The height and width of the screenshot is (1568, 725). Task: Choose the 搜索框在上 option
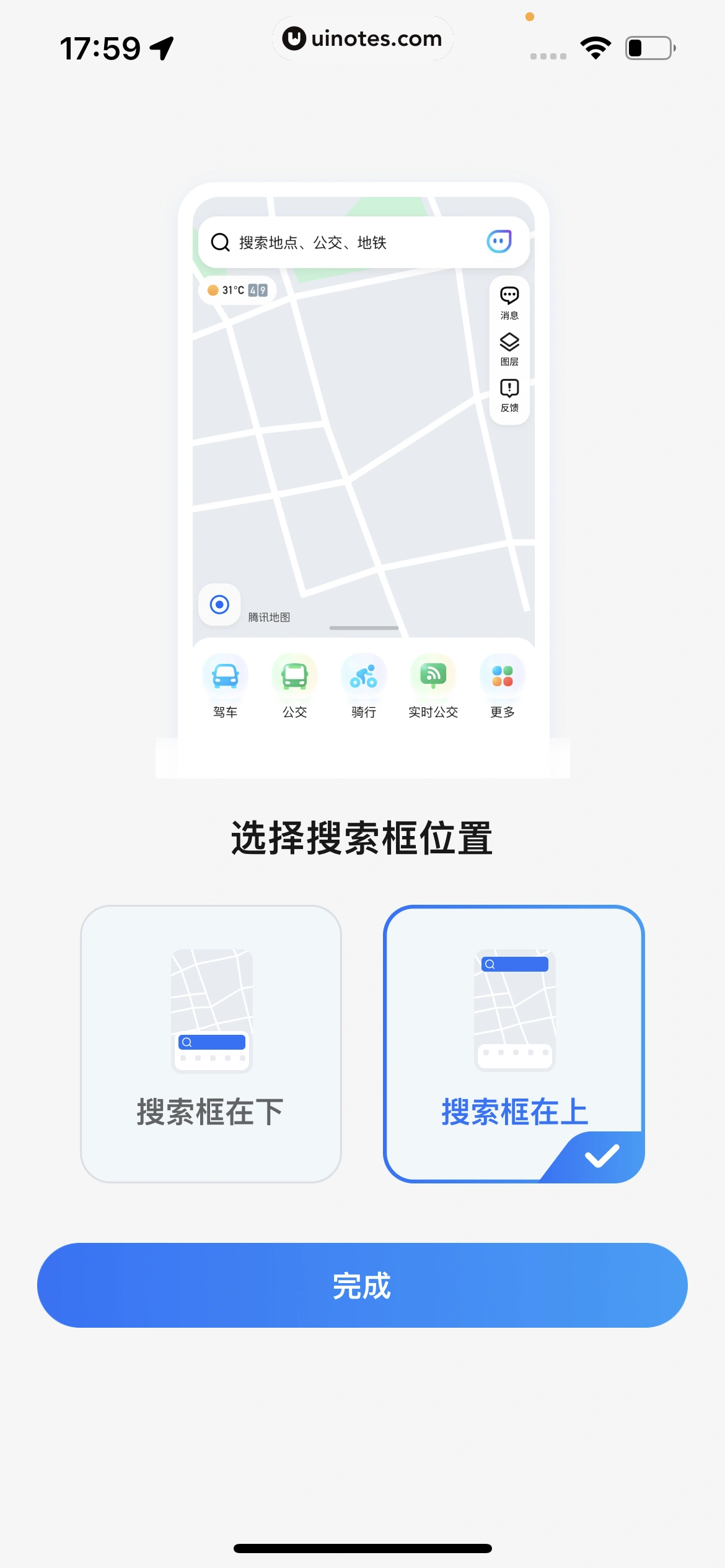[514, 1043]
